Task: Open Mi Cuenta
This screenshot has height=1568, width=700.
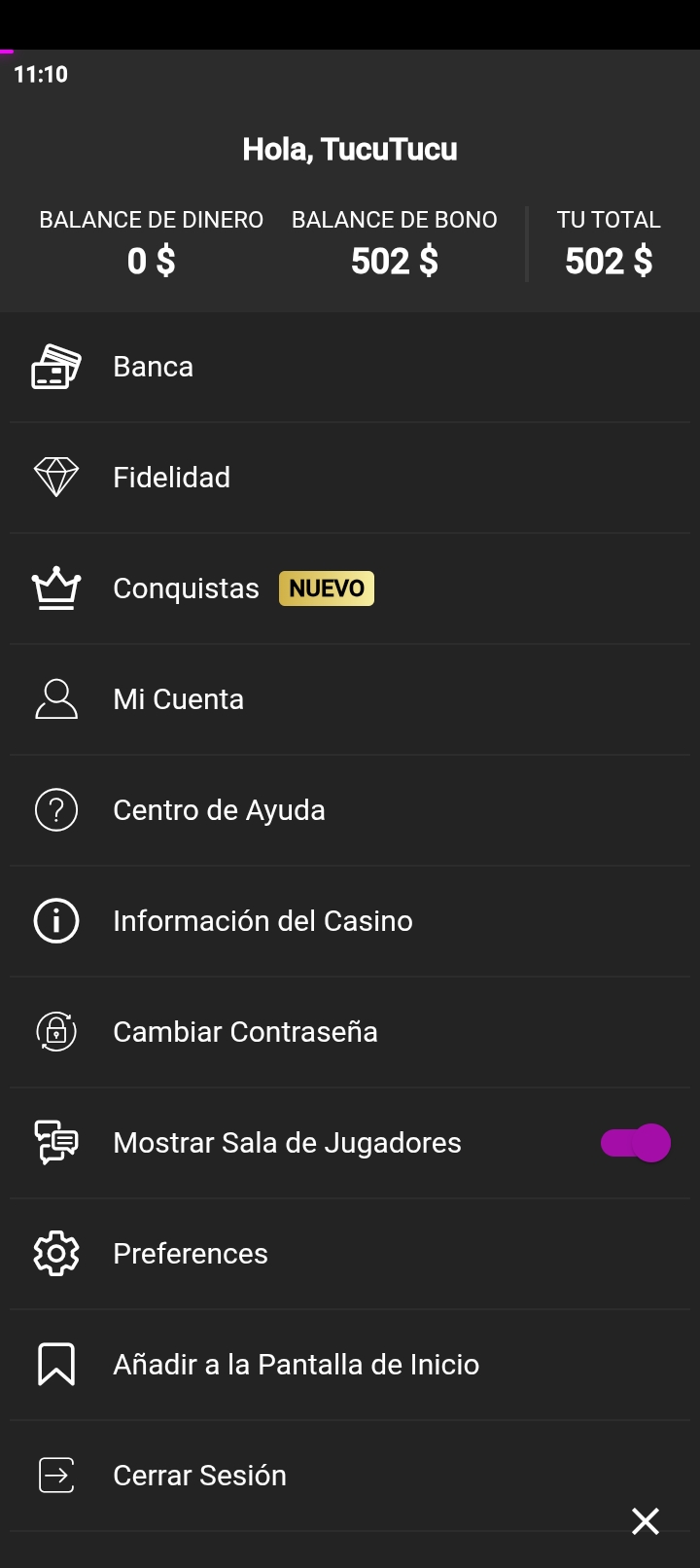Action: pyautogui.click(x=179, y=699)
